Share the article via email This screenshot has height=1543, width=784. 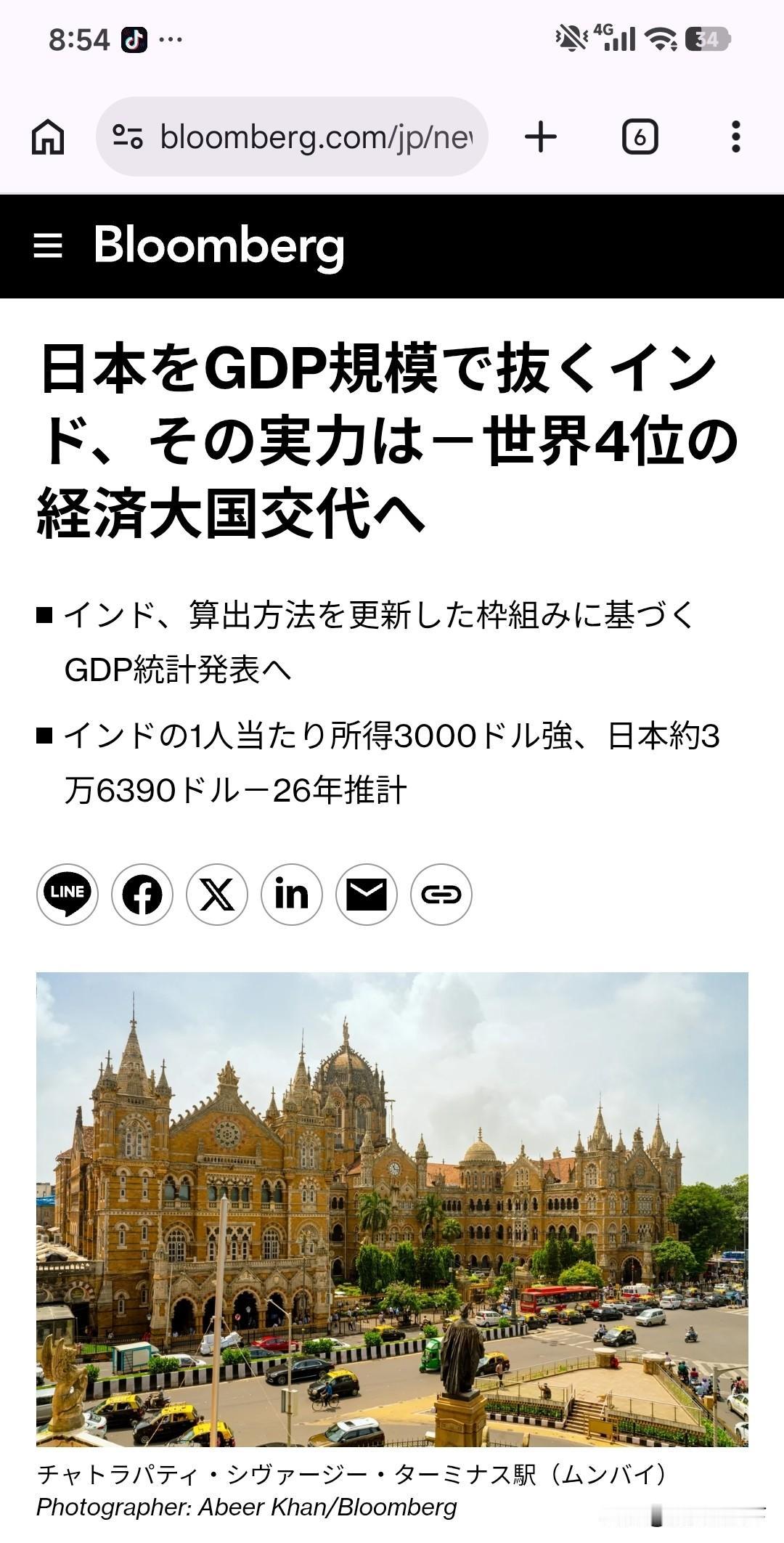pos(366,895)
